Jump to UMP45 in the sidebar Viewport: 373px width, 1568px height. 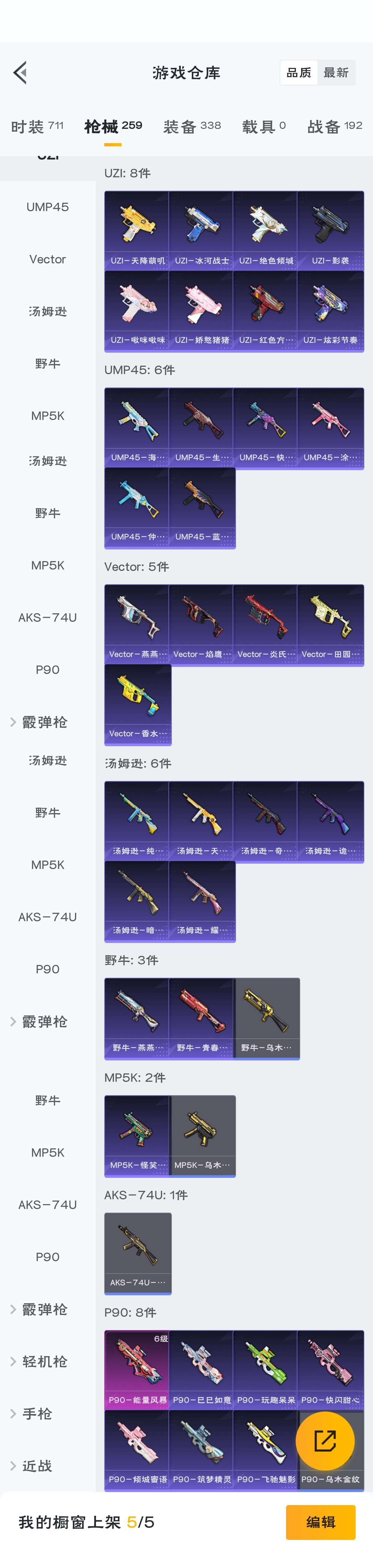coord(47,207)
